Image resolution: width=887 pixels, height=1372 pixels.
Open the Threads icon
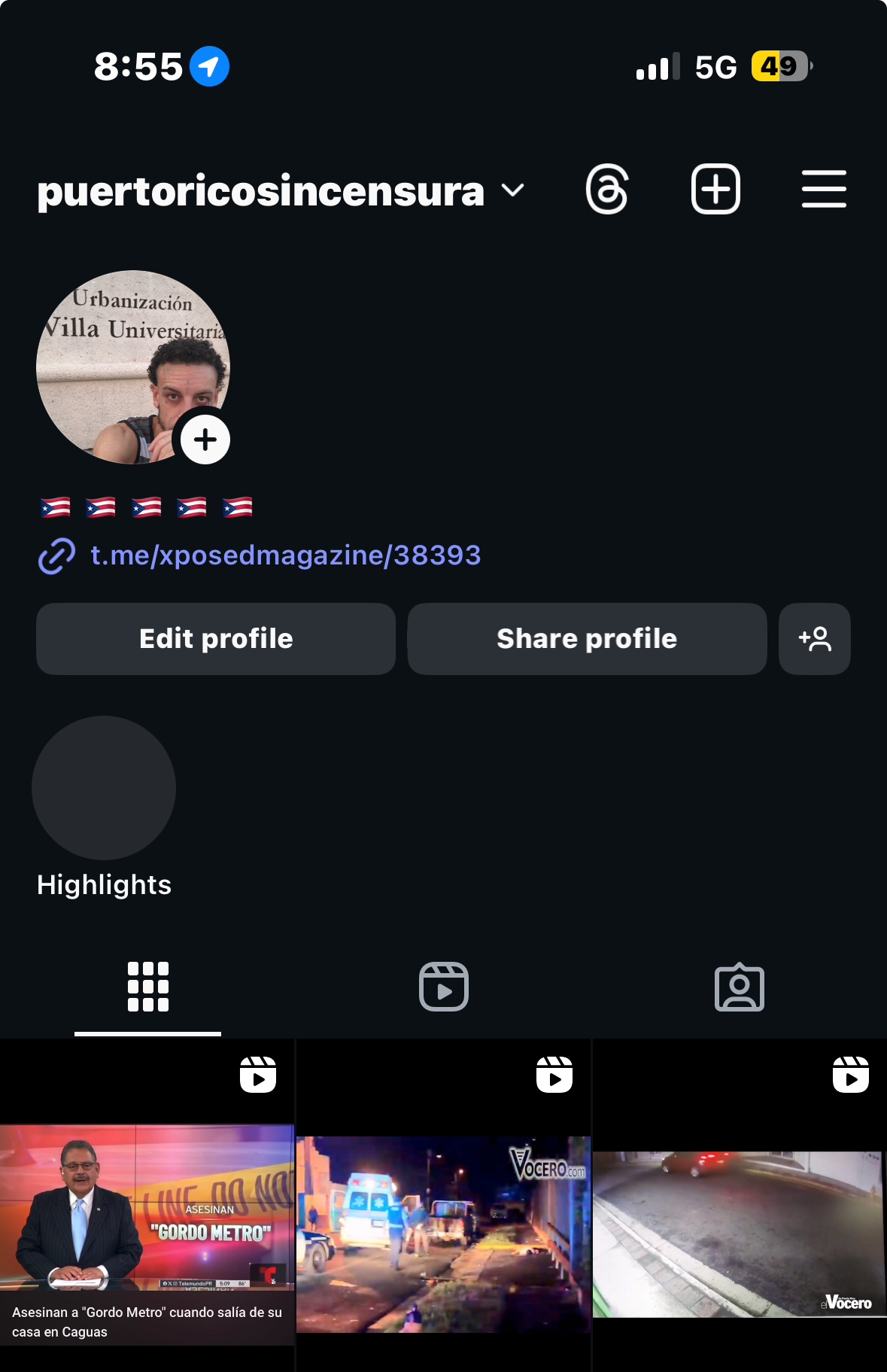pyautogui.click(x=606, y=189)
